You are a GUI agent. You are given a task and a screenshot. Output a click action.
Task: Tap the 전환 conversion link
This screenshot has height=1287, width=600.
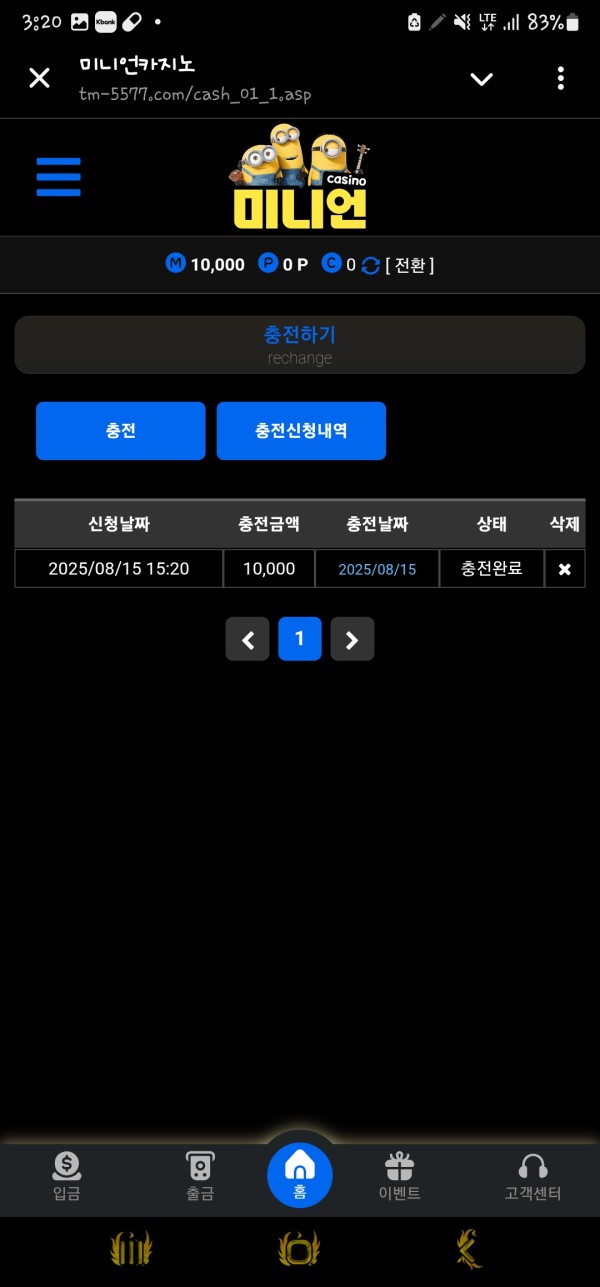pyautogui.click(x=410, y=265)
